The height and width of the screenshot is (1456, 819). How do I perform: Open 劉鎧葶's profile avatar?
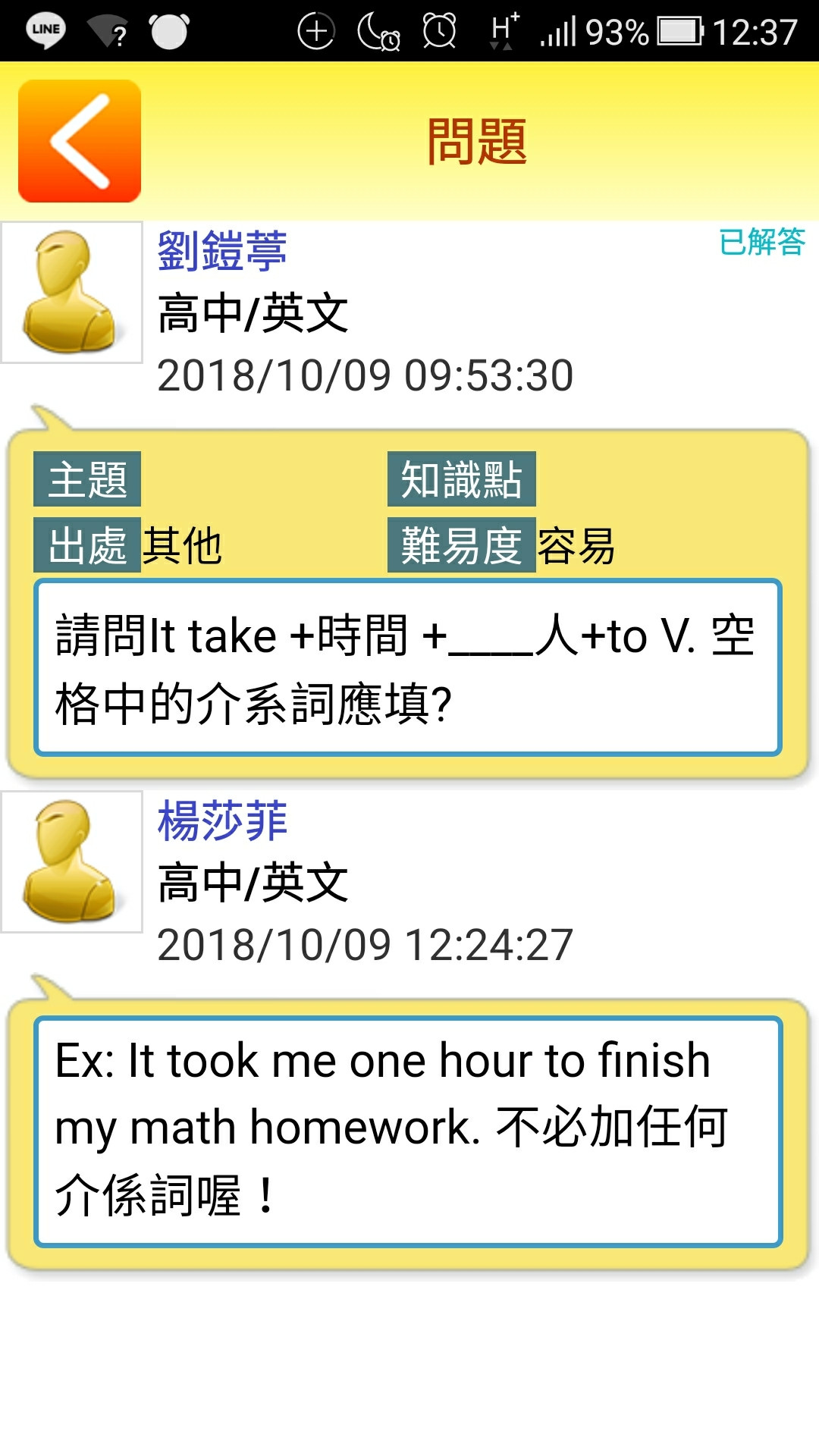coord(72,292)
